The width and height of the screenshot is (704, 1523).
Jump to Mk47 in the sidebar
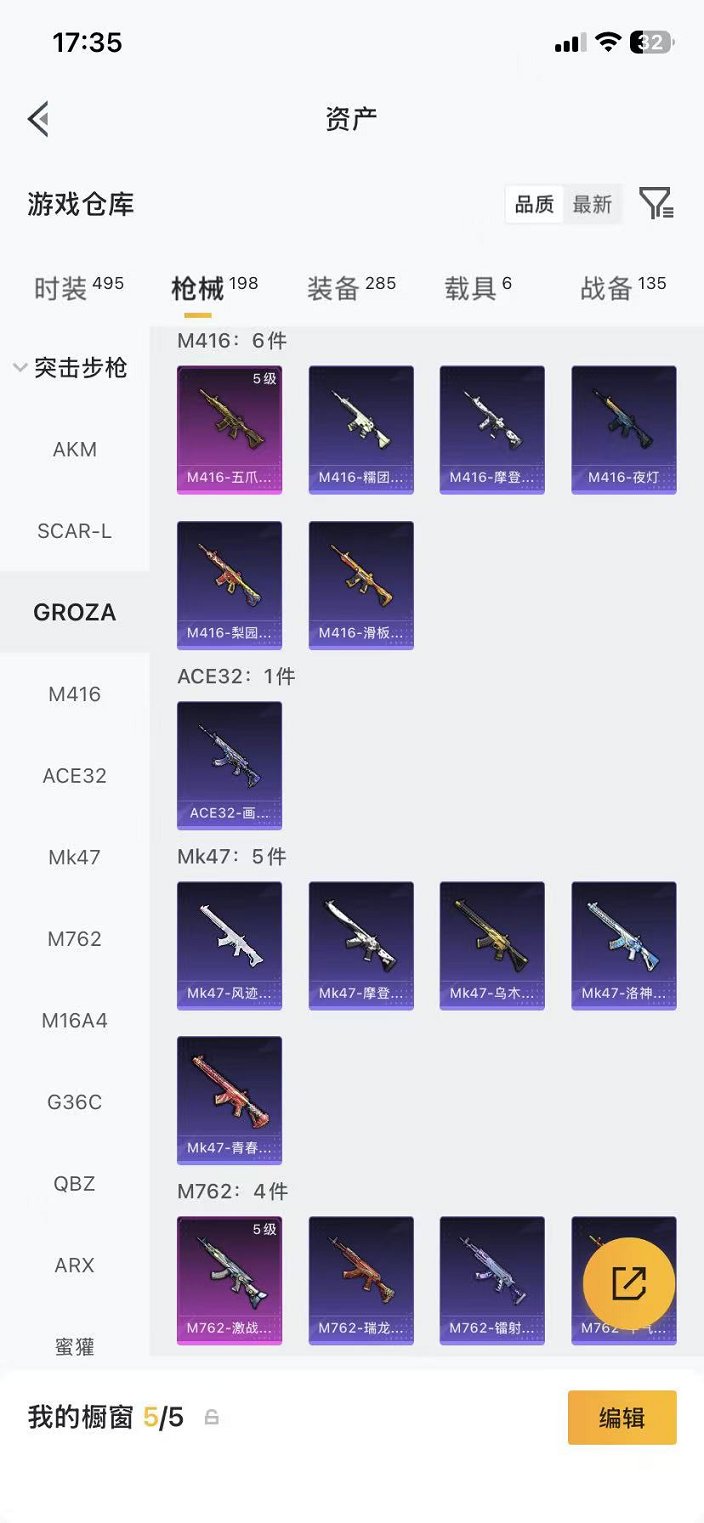pyautogui.click(x=75, y=857)
